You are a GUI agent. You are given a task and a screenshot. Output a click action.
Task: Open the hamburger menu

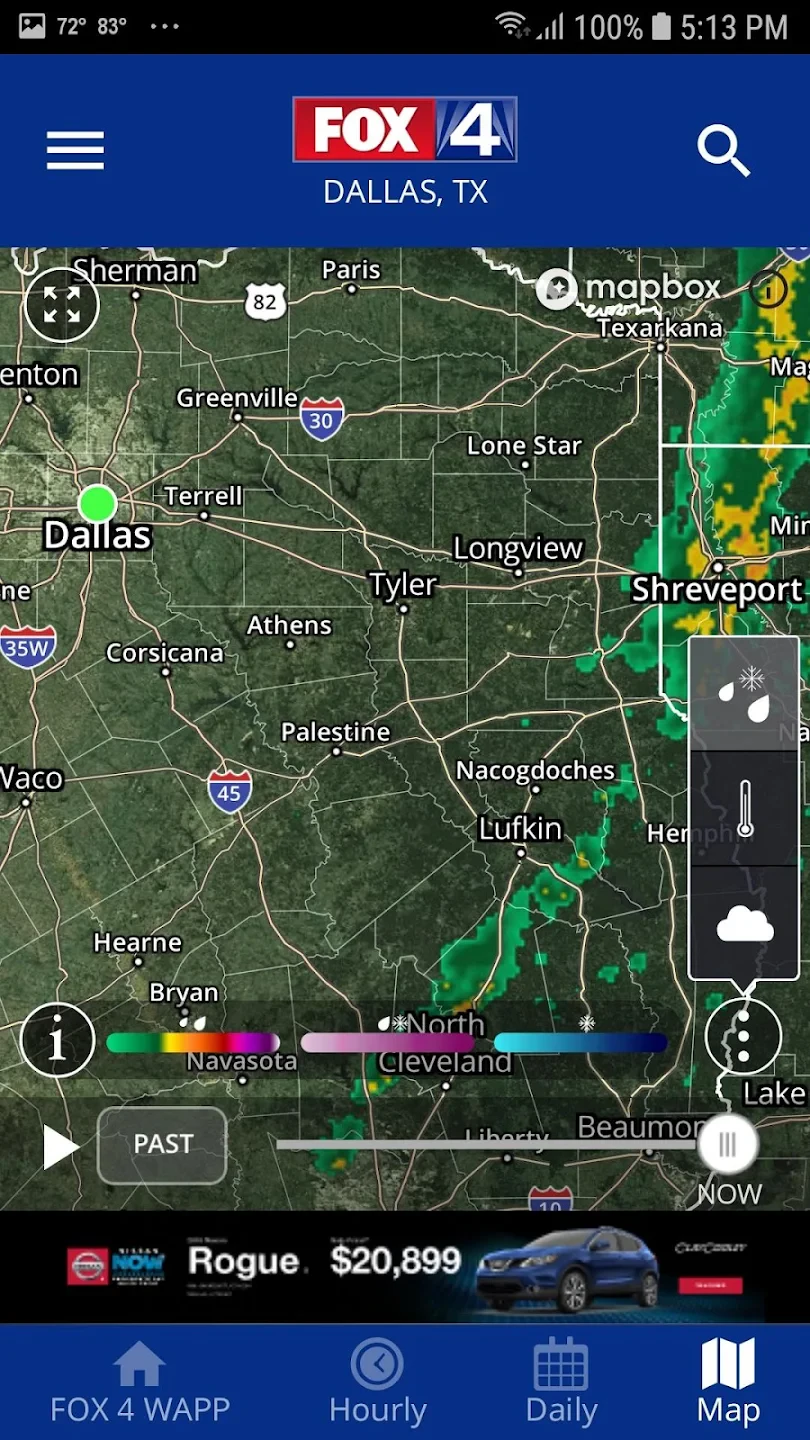click(x=75, y=151)
